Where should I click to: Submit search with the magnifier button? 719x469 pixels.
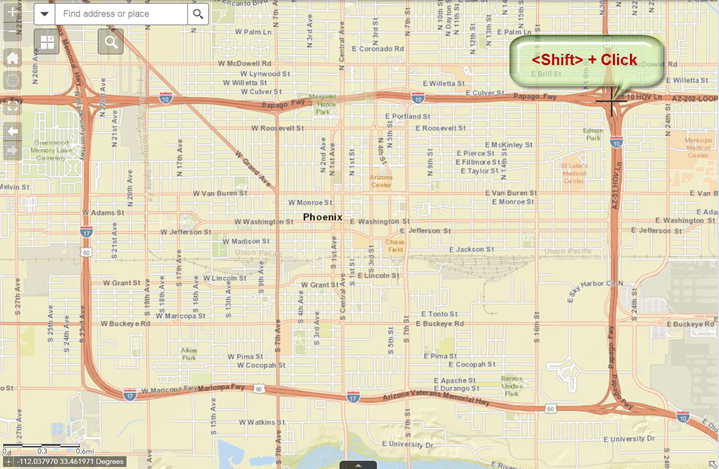pos(198,14)
